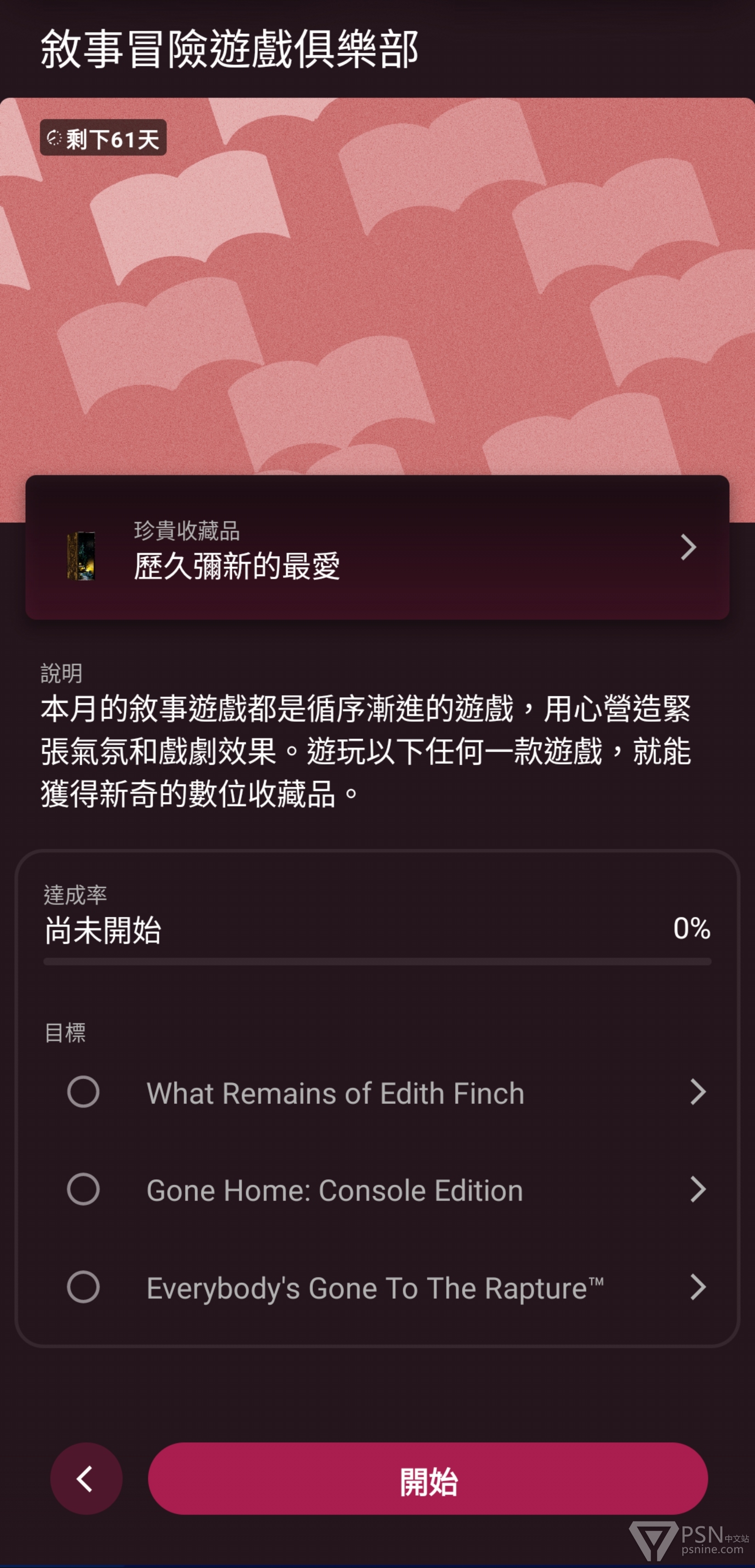This screenshot has height=1568, width=755.
Task: Open Everybody's Gone To The Rapture goal
Action: click(x=377, y=1288)
